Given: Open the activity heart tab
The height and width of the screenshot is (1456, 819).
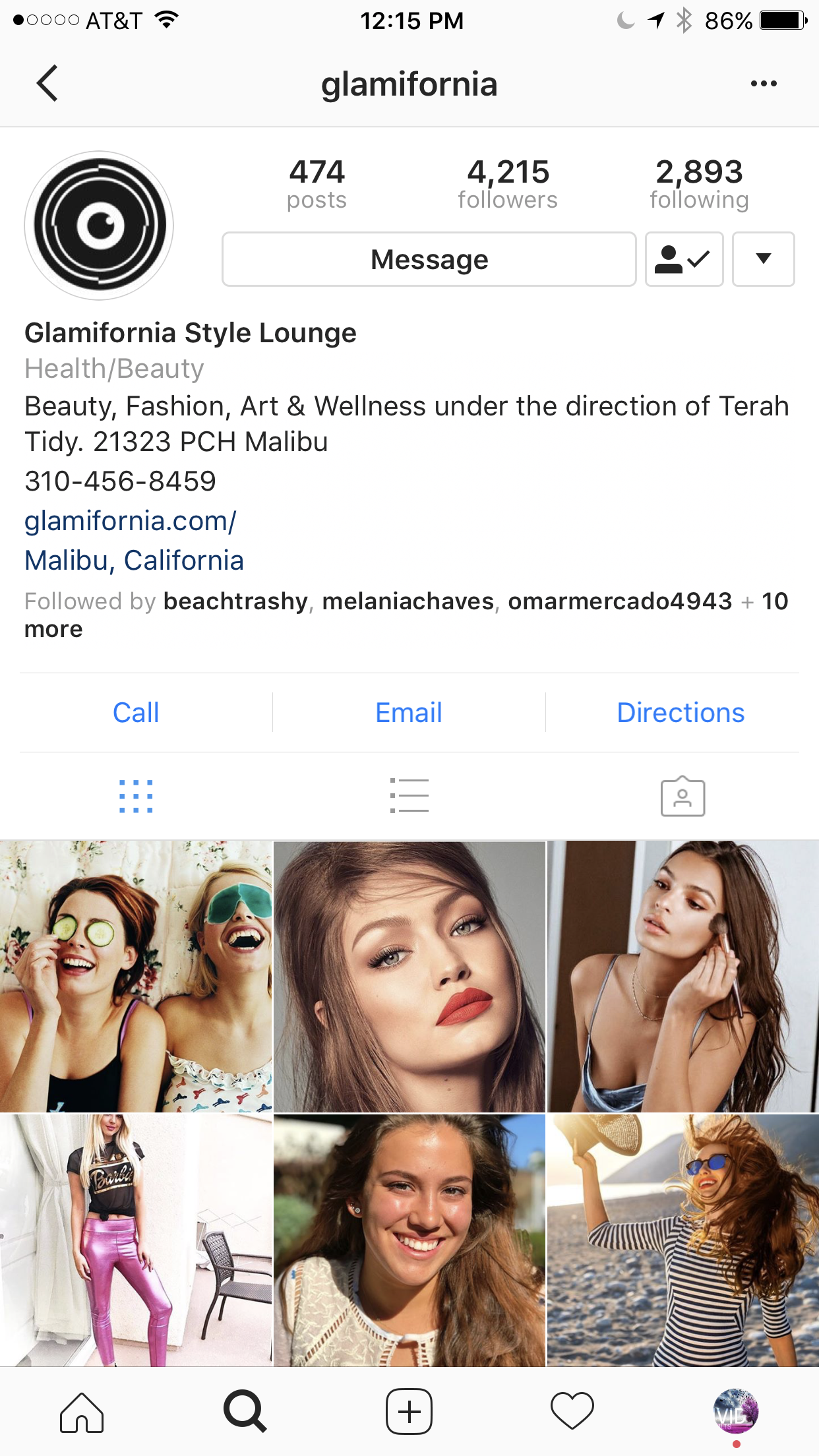Looking at the screenshot, I should [572, 1412].
